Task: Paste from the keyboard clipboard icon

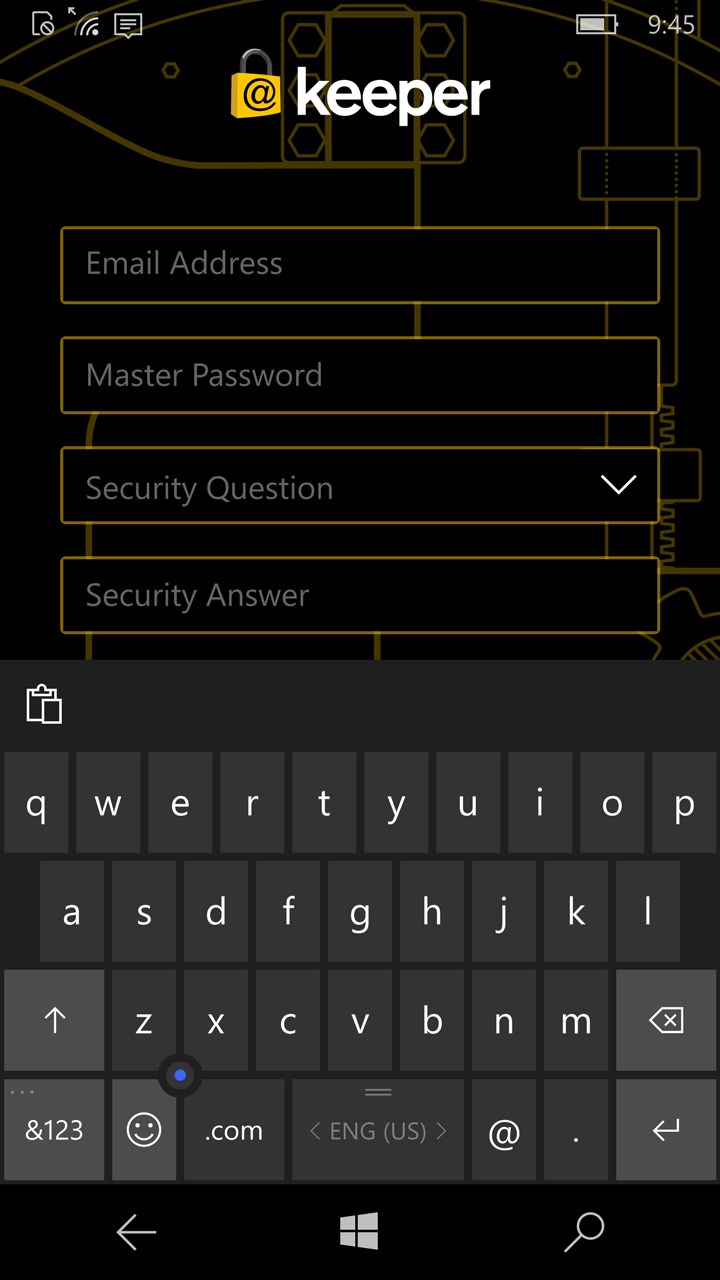Action: coord(44,704)
